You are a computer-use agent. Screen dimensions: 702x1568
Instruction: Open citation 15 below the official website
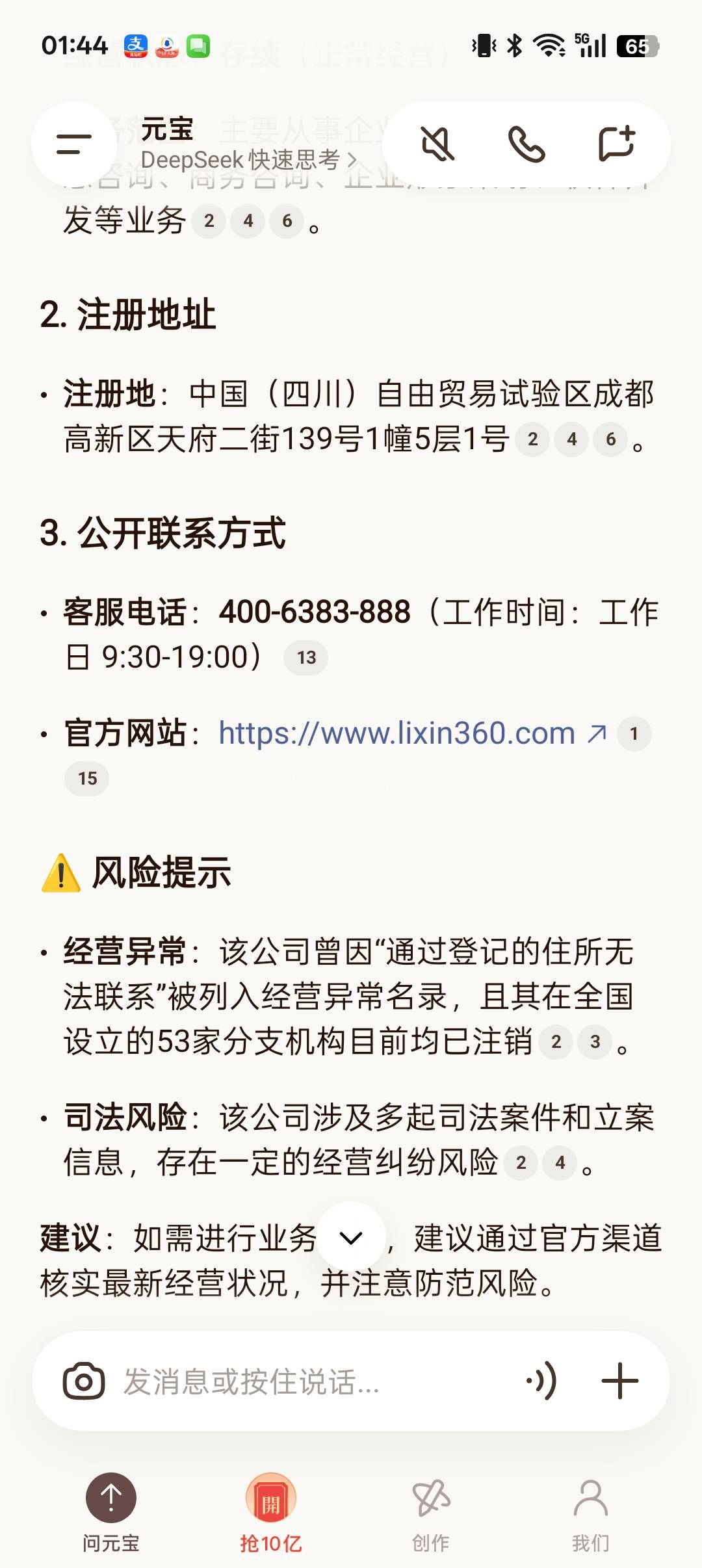87,779
